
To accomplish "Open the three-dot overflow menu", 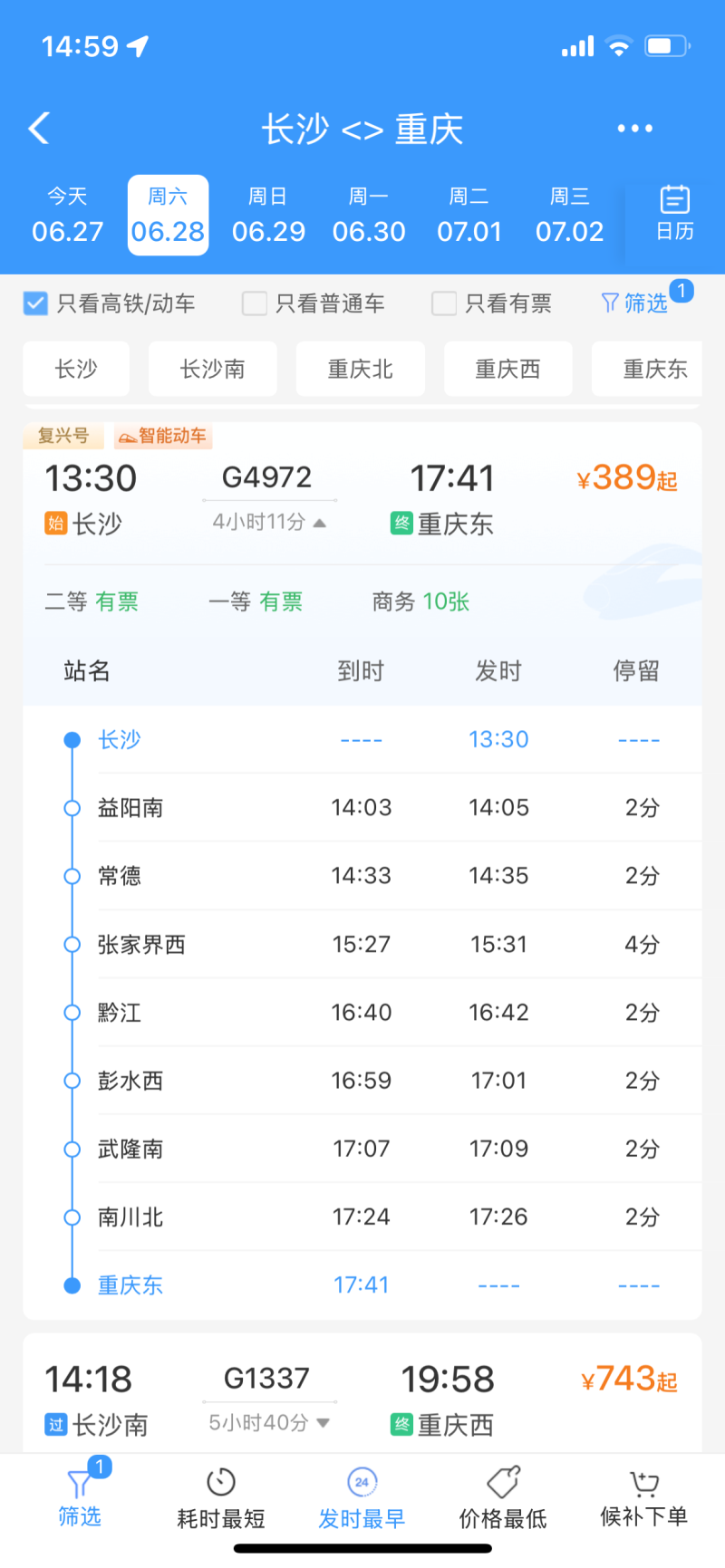I will tap(634, 129).
